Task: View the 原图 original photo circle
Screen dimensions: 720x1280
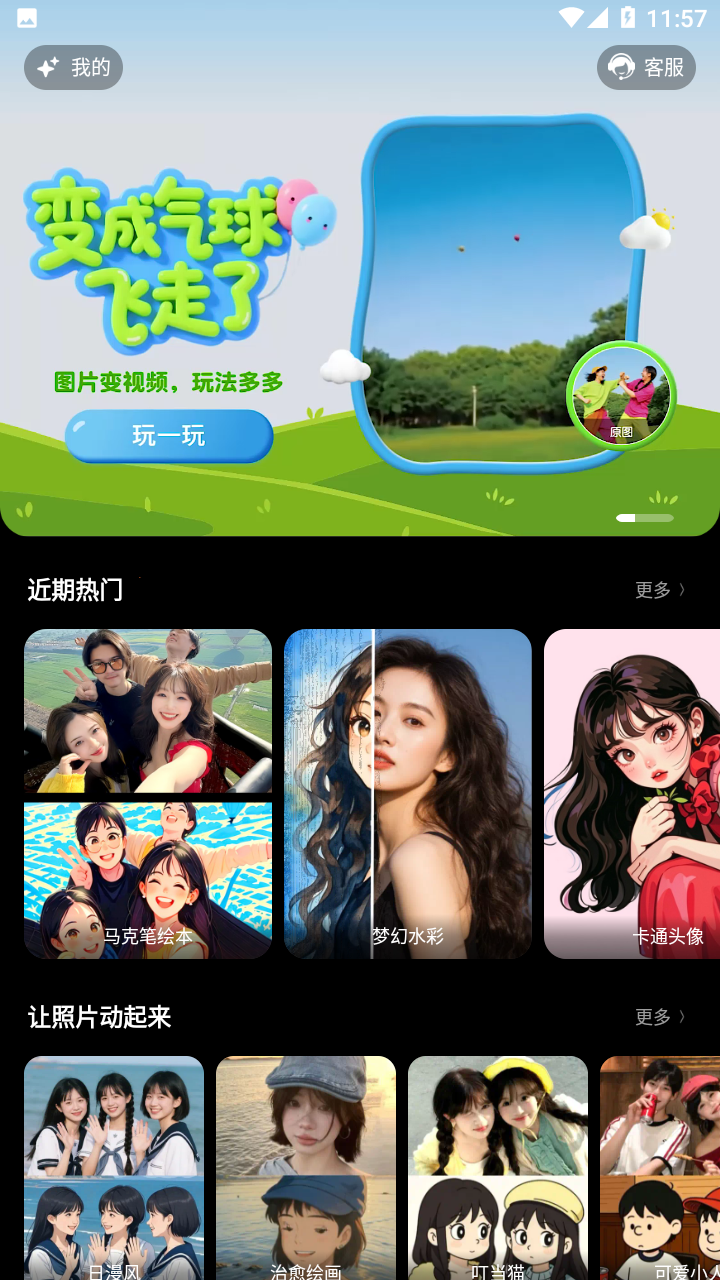Action: [x=621, y=396]
